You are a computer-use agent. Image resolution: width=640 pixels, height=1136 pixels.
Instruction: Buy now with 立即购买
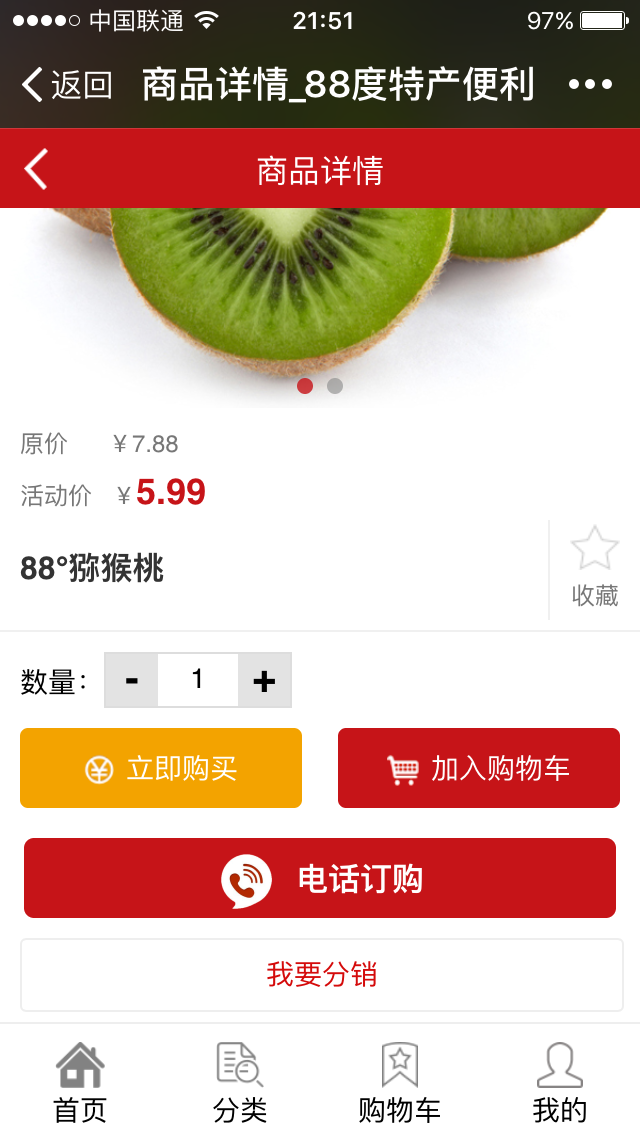point(161,768)
